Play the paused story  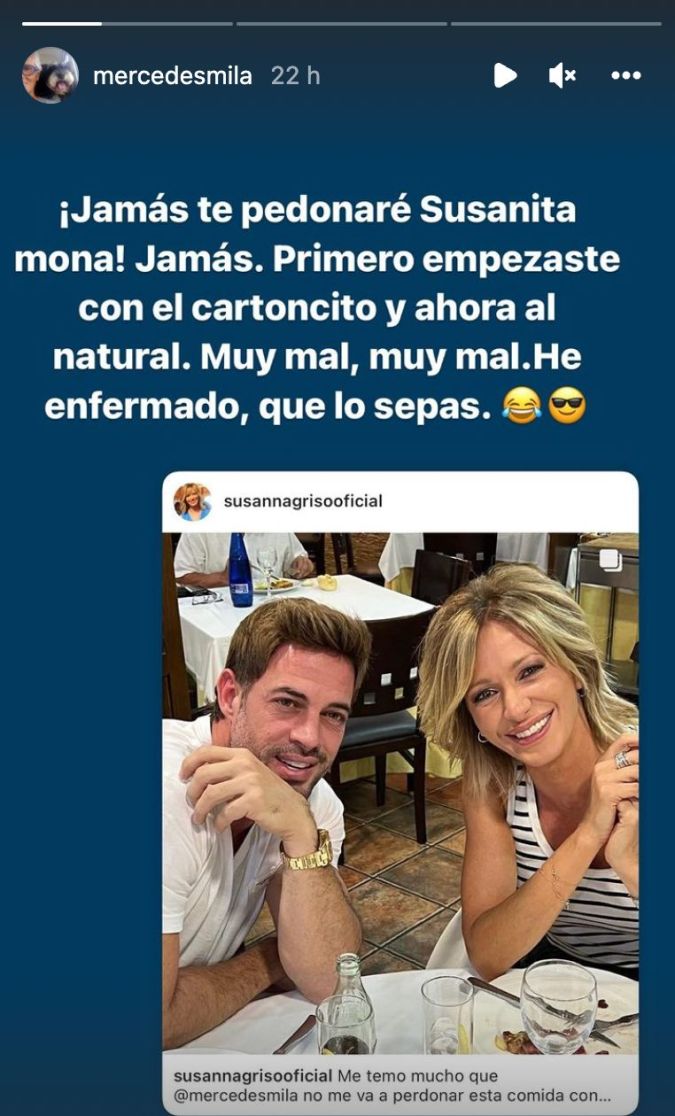coord(505,75)
